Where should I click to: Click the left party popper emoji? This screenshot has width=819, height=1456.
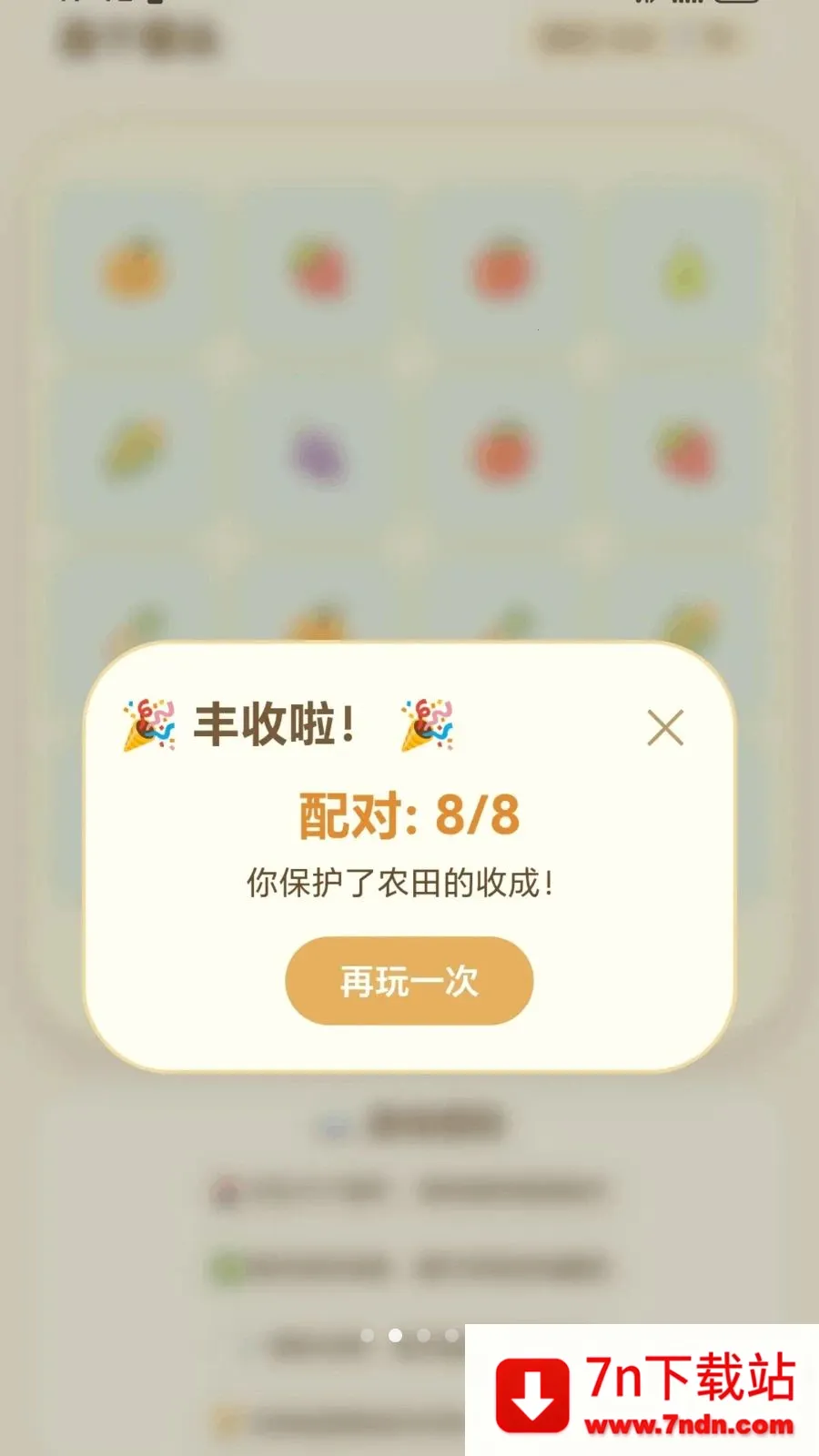point(148,725)
